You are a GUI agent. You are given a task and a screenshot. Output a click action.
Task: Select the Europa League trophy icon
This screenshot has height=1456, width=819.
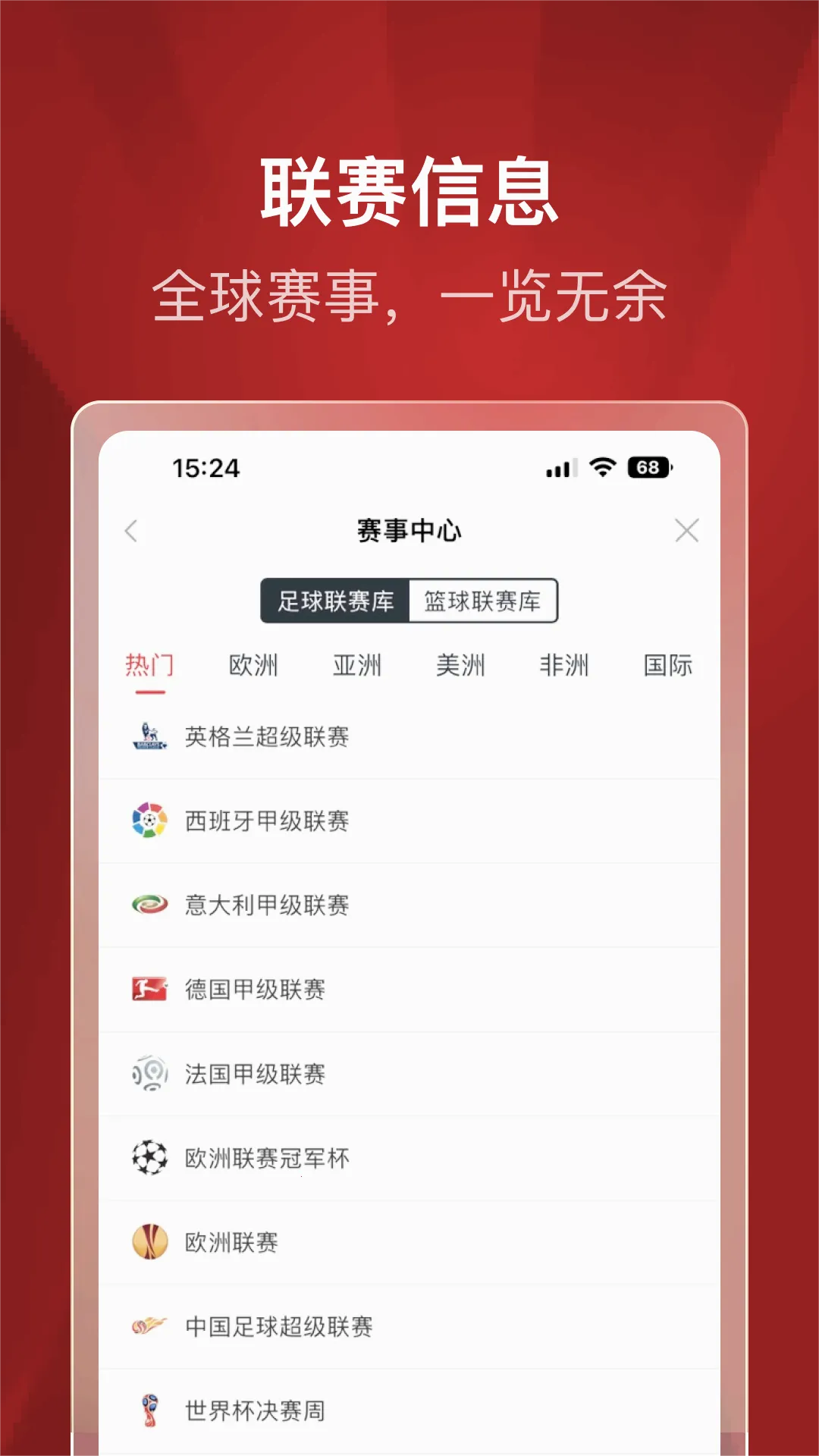[150, 1241]
